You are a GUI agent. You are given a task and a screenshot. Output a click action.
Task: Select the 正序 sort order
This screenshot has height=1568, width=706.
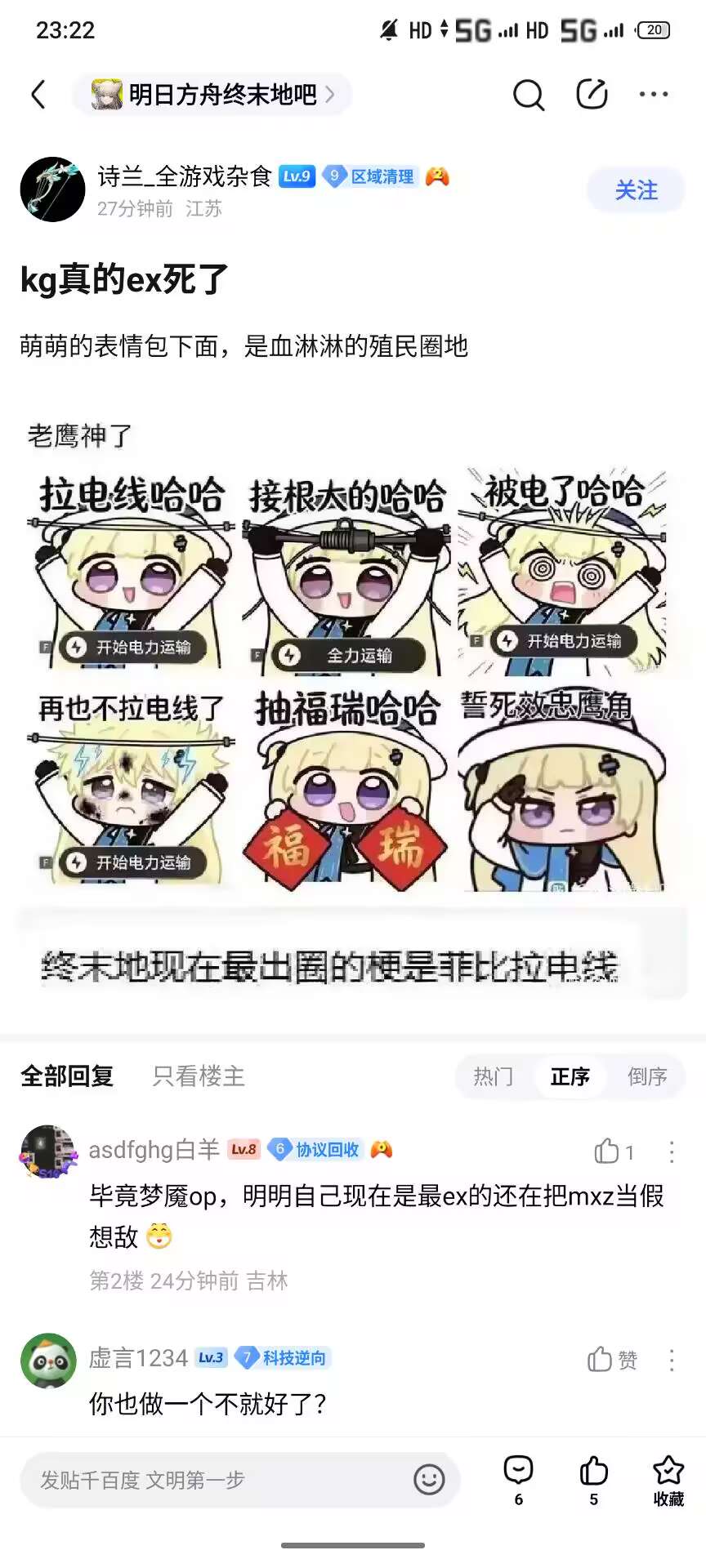(570, 1076)
